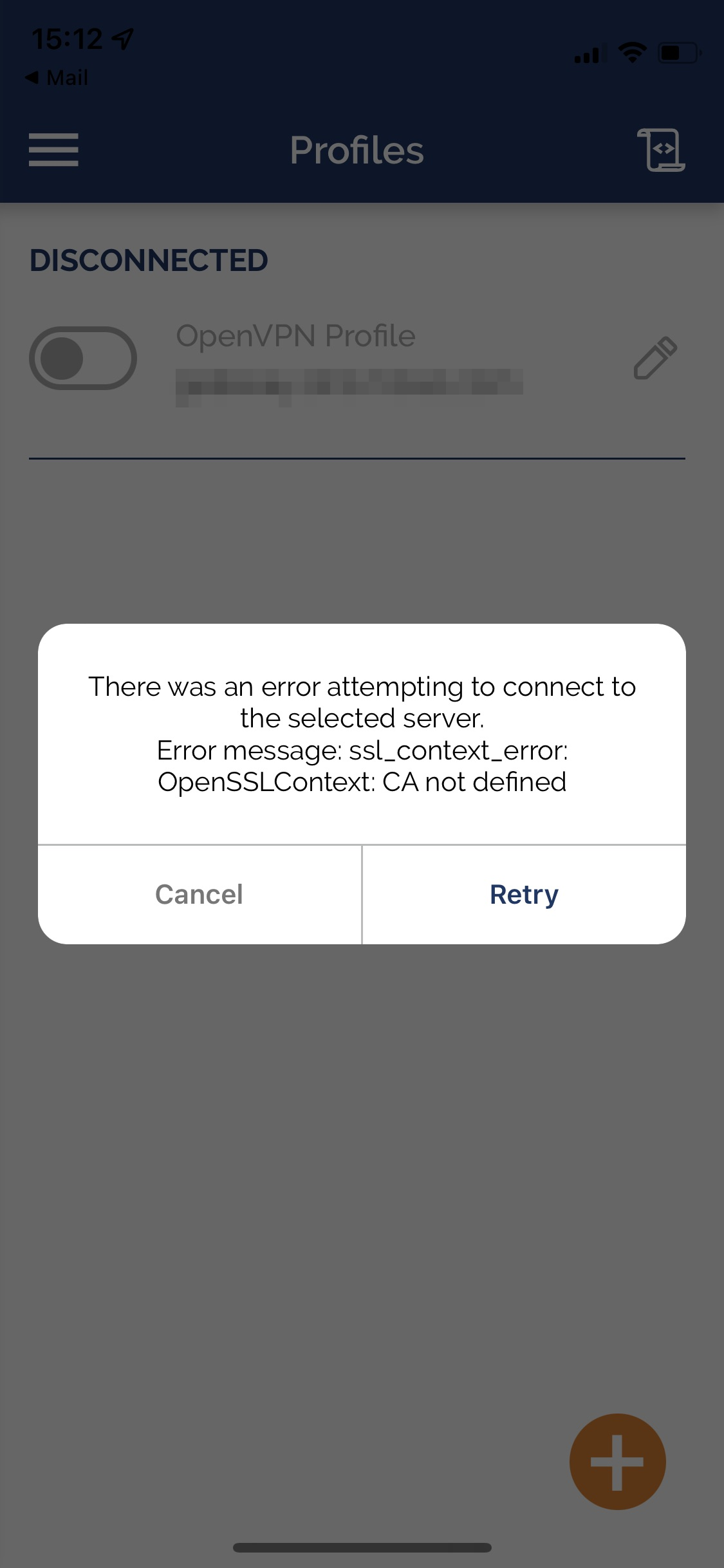Return to Mail app
Viewport: 724px width, 1568px height.
pos(57,78)
